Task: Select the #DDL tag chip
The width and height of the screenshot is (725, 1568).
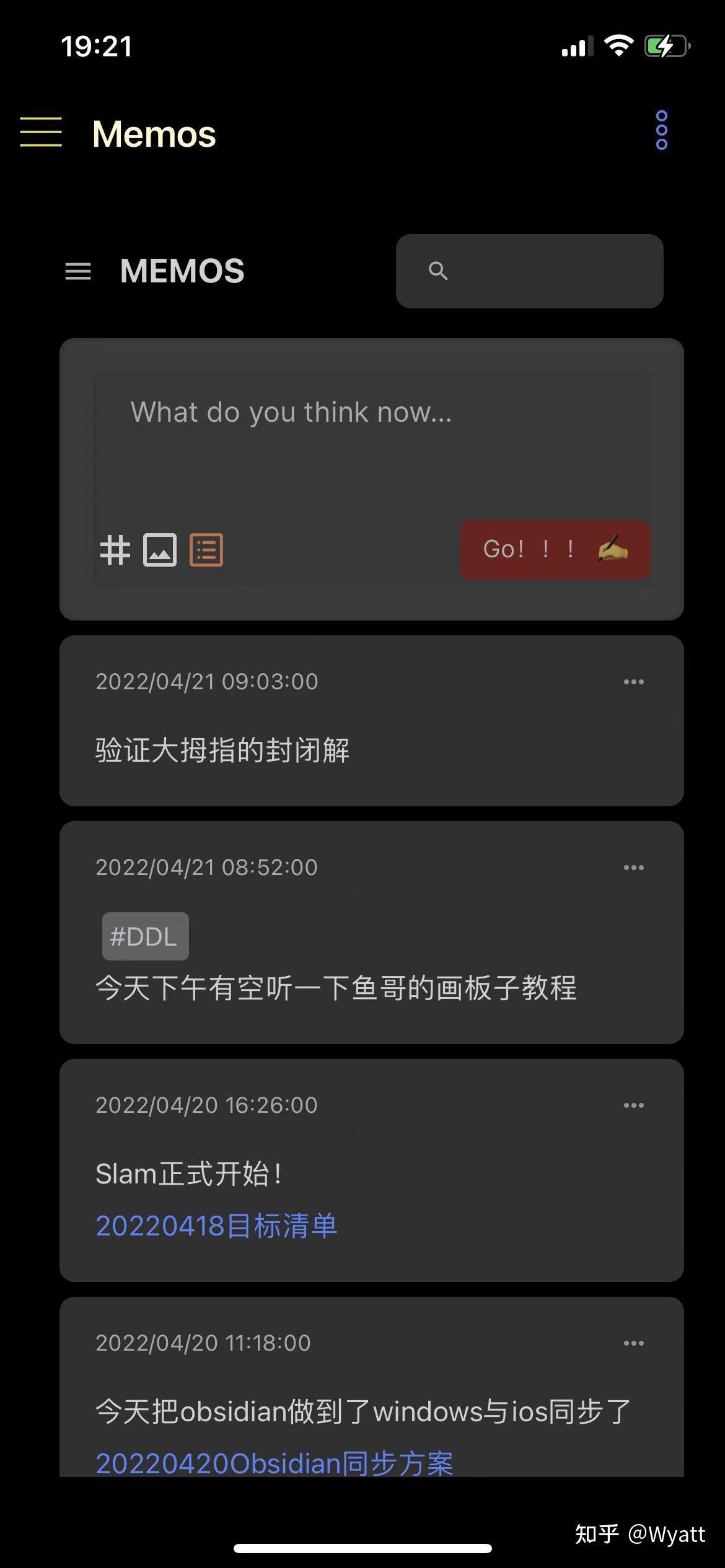Action: click(x=145, y=936)
